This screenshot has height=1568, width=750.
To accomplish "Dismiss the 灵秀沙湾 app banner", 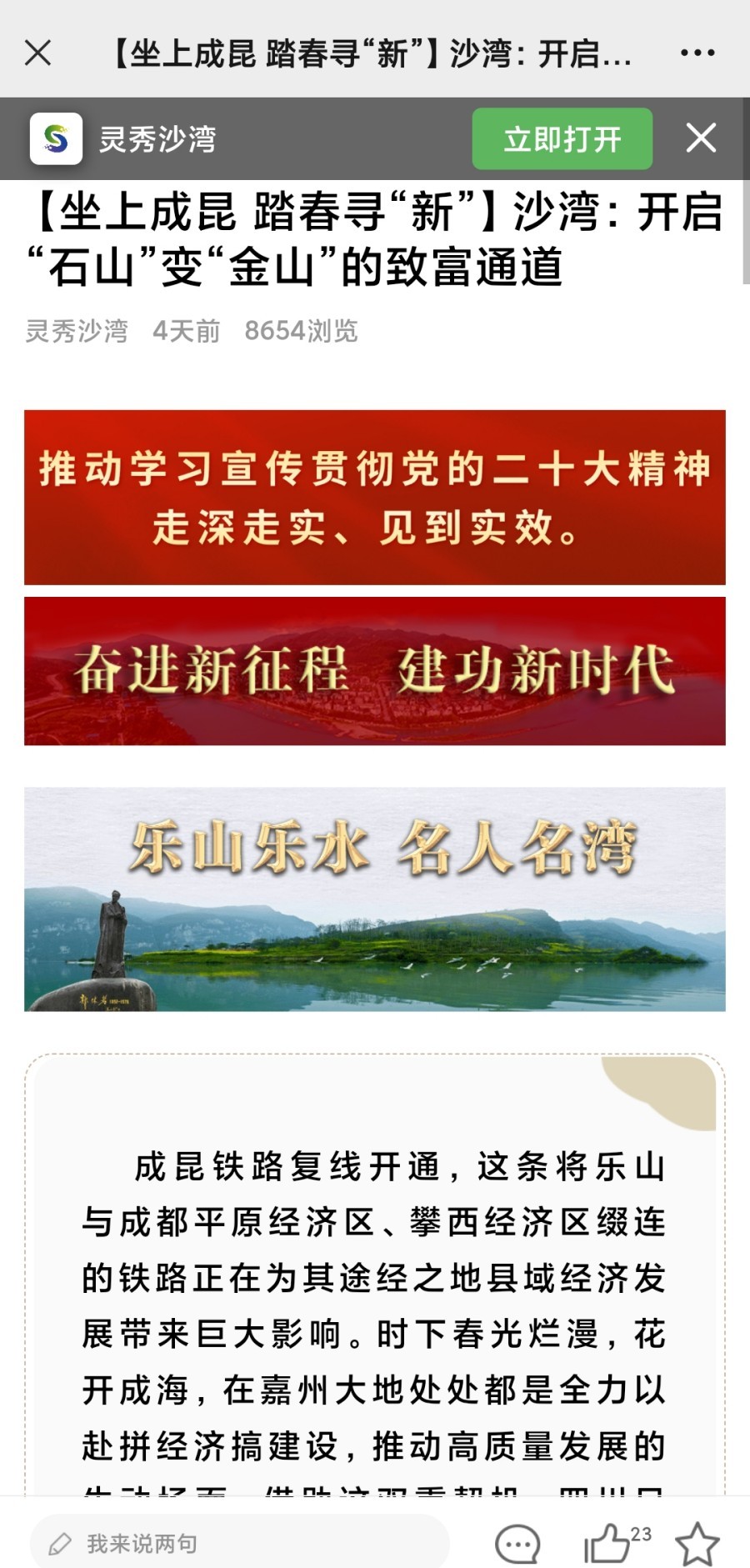I will coord(701,138).
